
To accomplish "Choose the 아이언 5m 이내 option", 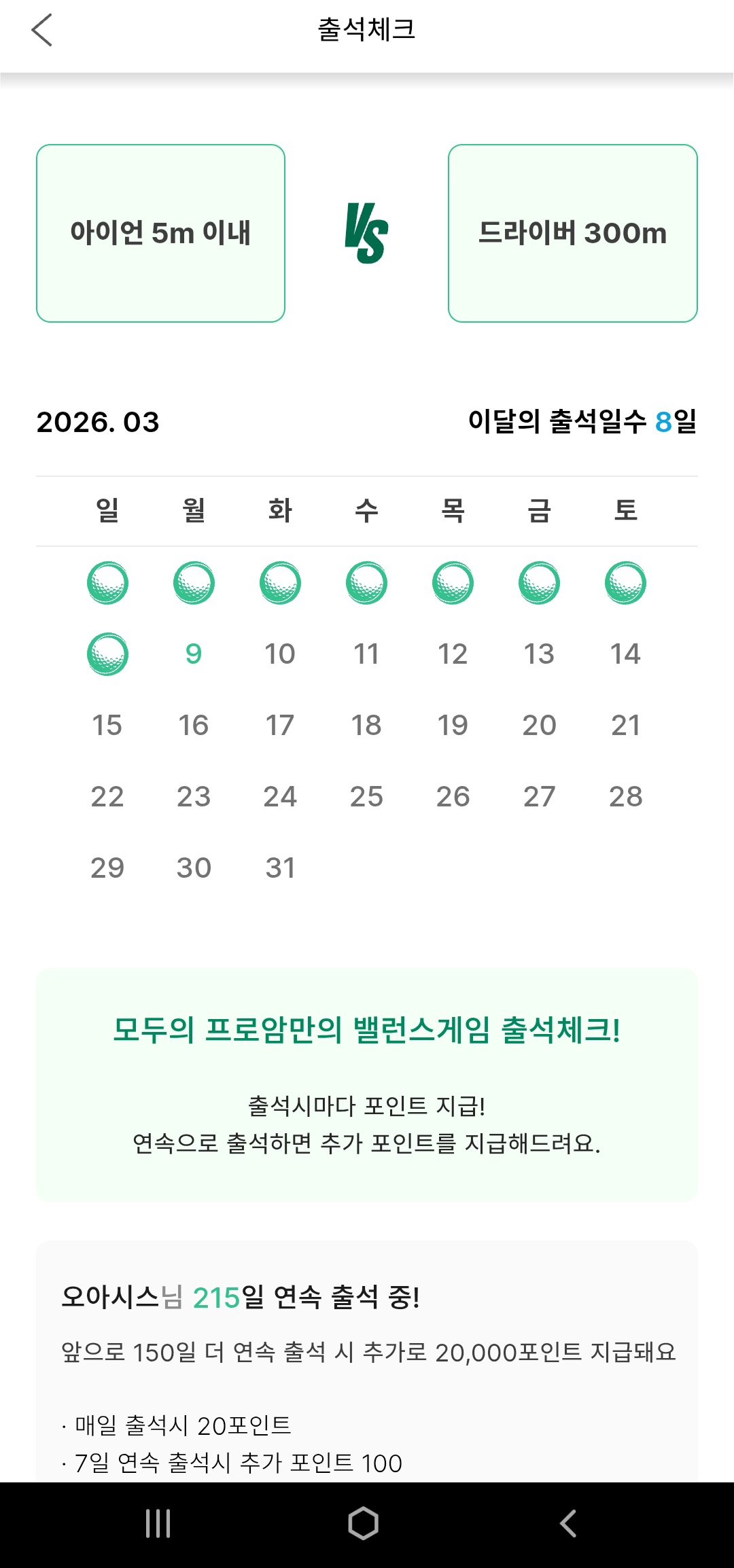I will pyautogui.click(x=160, y=233).
